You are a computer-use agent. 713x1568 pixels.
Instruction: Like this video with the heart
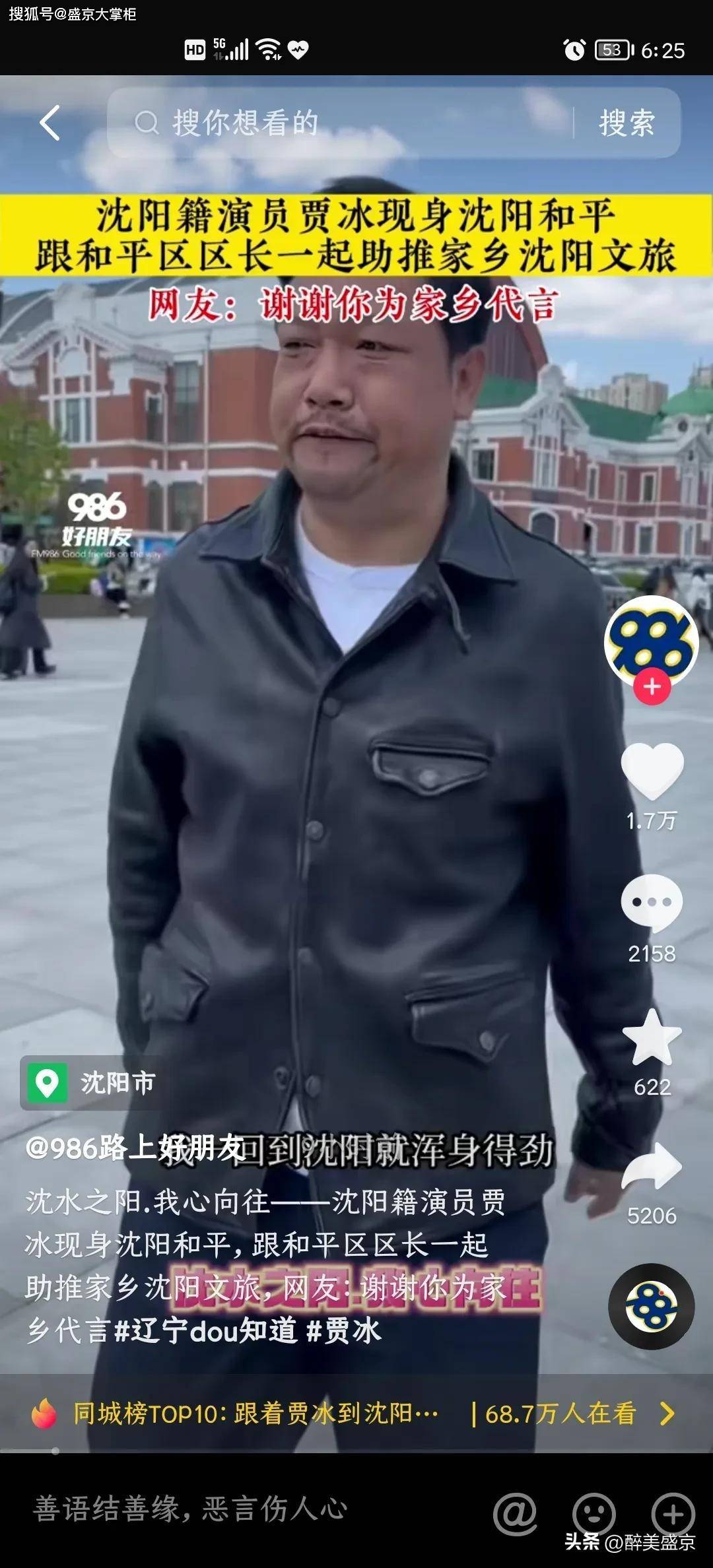652,771
